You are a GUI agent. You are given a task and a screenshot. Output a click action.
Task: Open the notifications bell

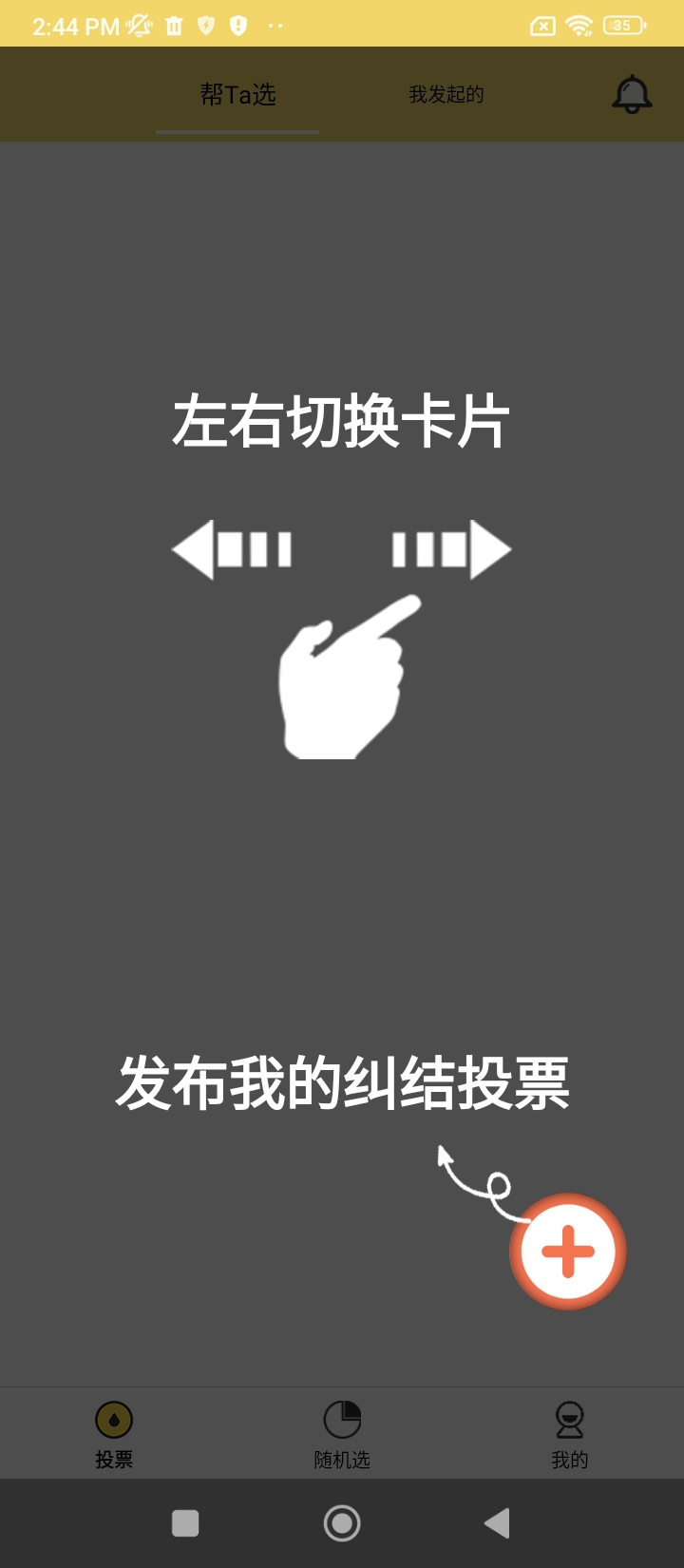632,94
